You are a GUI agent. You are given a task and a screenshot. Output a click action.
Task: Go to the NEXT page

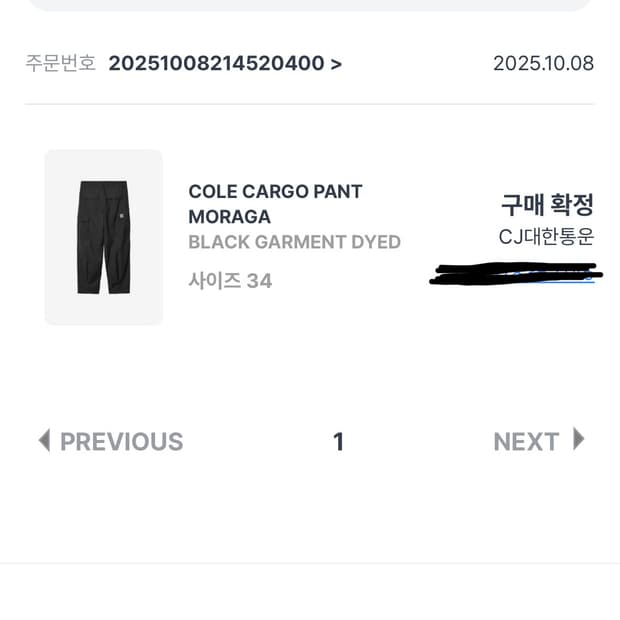(538, 441)
